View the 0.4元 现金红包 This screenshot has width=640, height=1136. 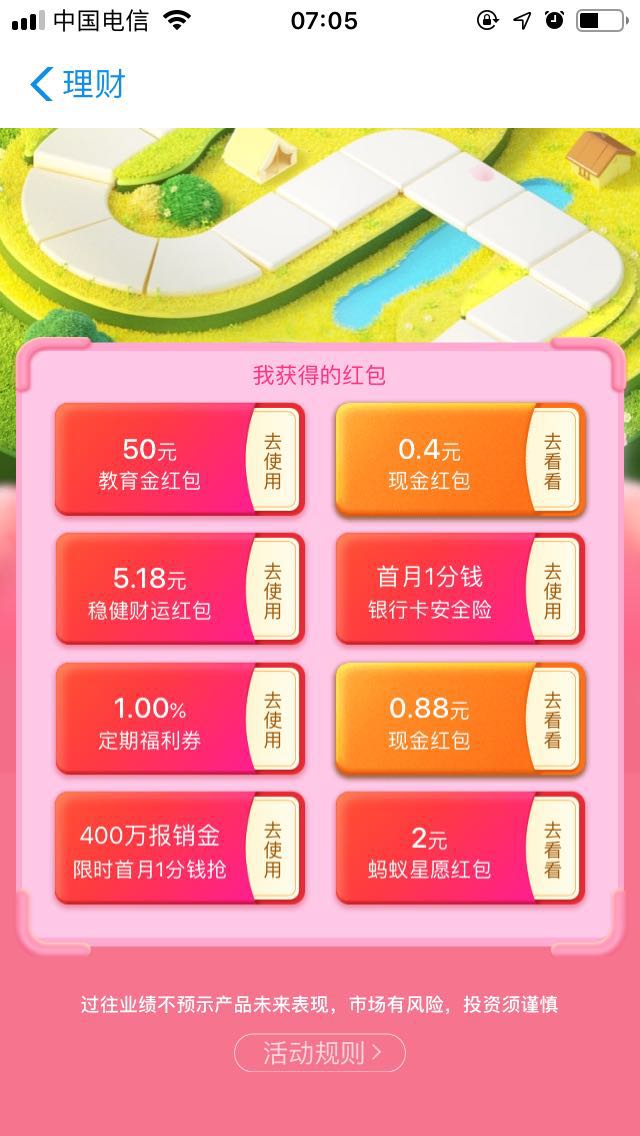(553, 460)
